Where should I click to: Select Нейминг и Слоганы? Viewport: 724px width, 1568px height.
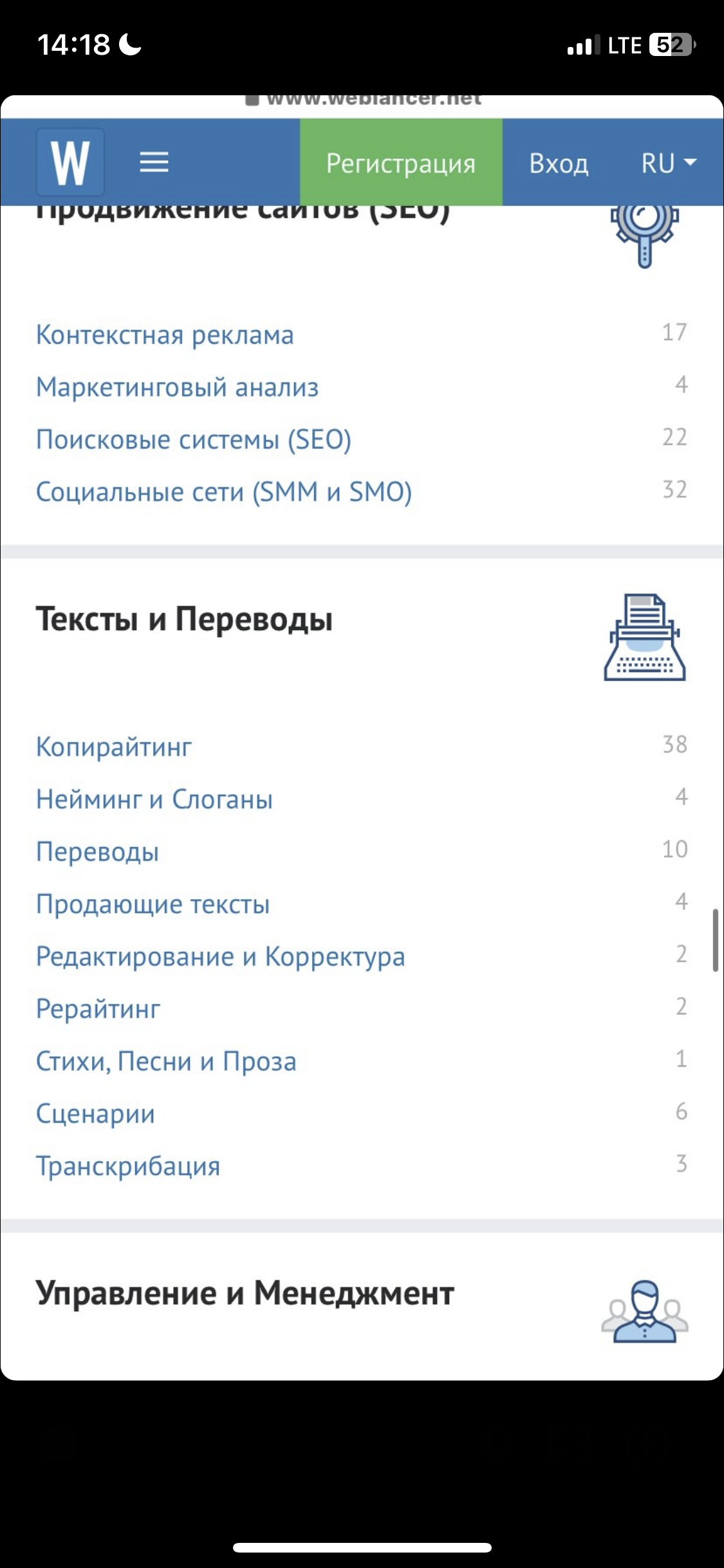tap(154, 799)
